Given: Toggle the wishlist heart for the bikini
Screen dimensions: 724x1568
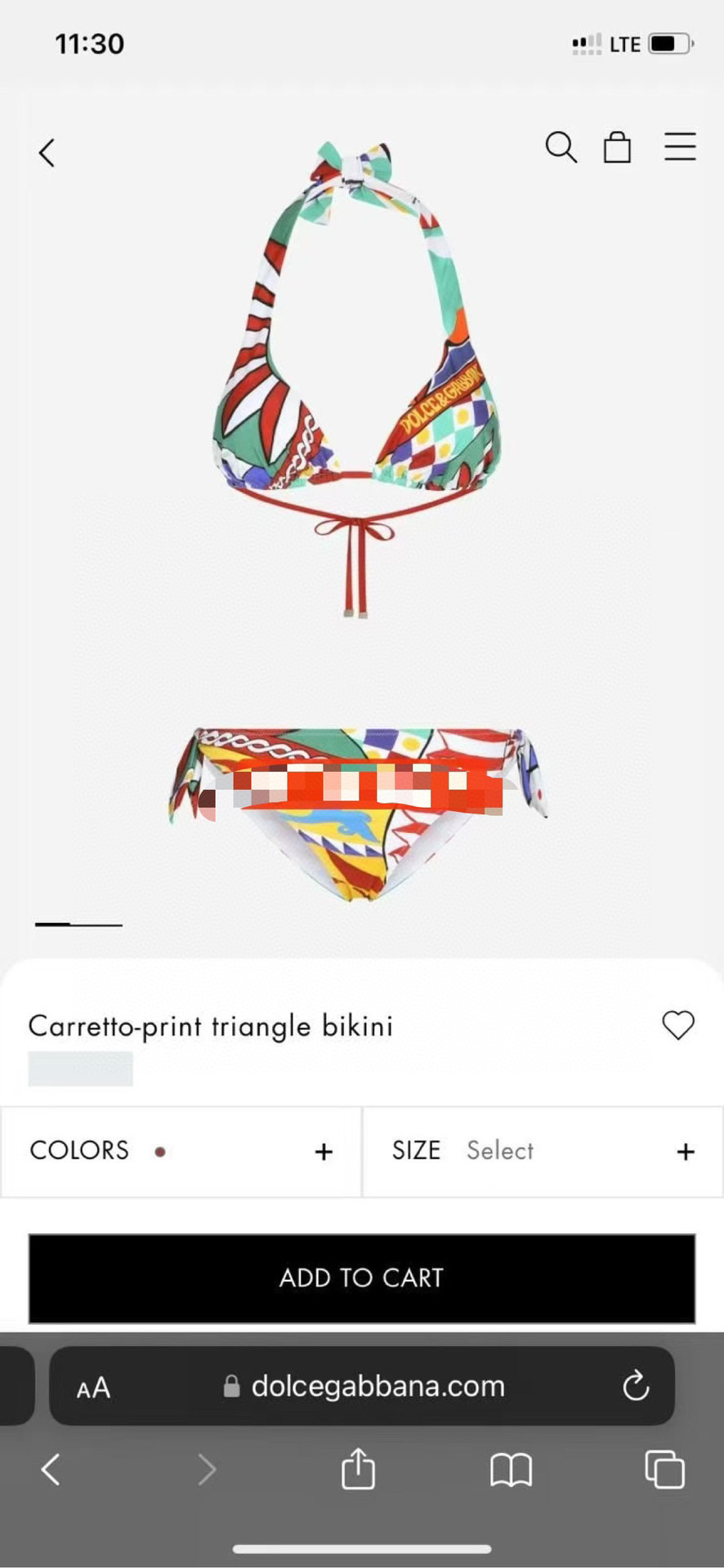Looking at the screenshot, I should pos(678,1027).
